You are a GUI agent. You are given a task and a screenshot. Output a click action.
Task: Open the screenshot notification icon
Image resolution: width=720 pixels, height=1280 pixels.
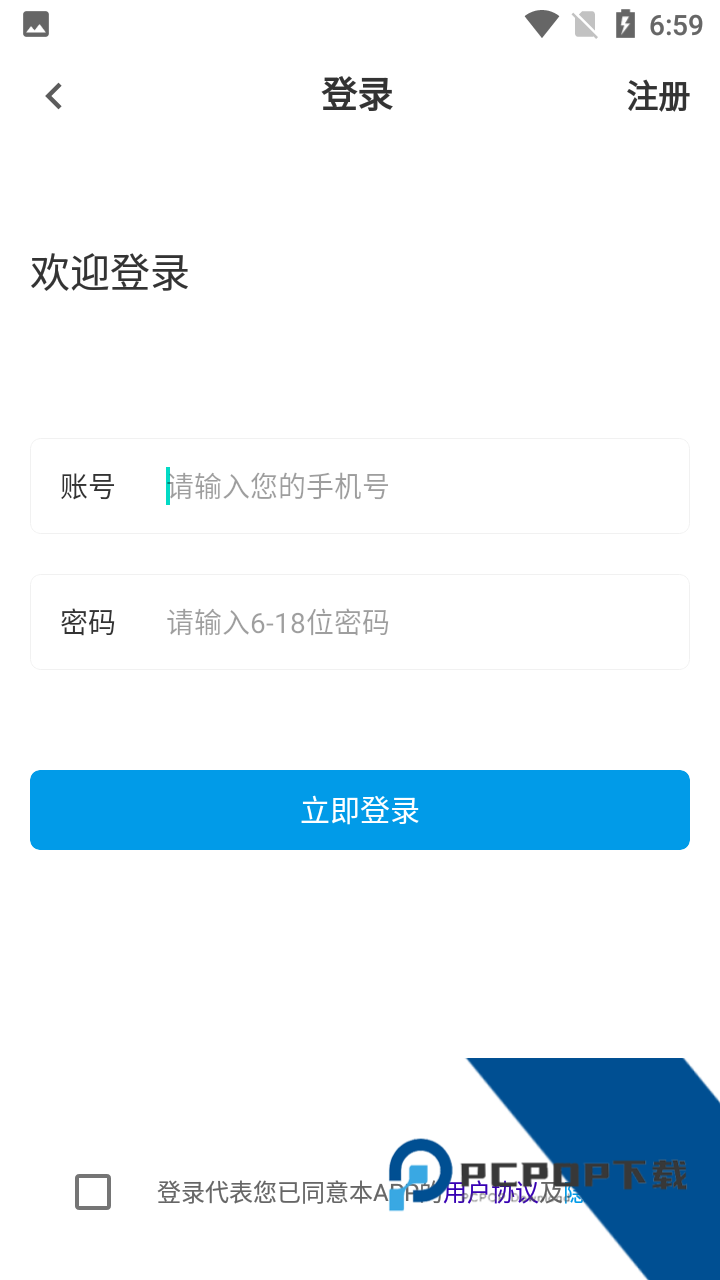pos(36,23)
